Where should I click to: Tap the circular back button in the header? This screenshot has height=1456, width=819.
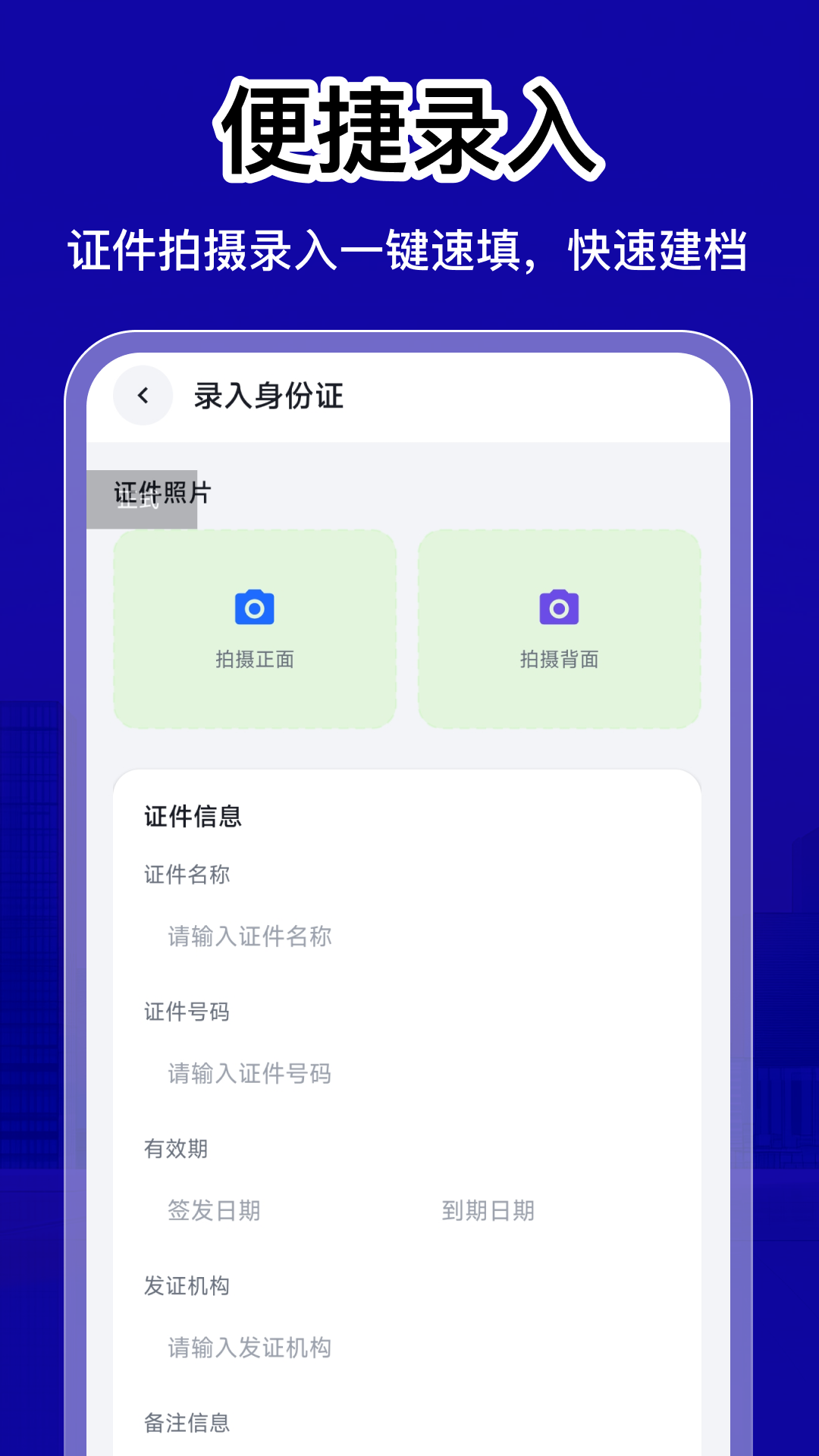(143, 394)
